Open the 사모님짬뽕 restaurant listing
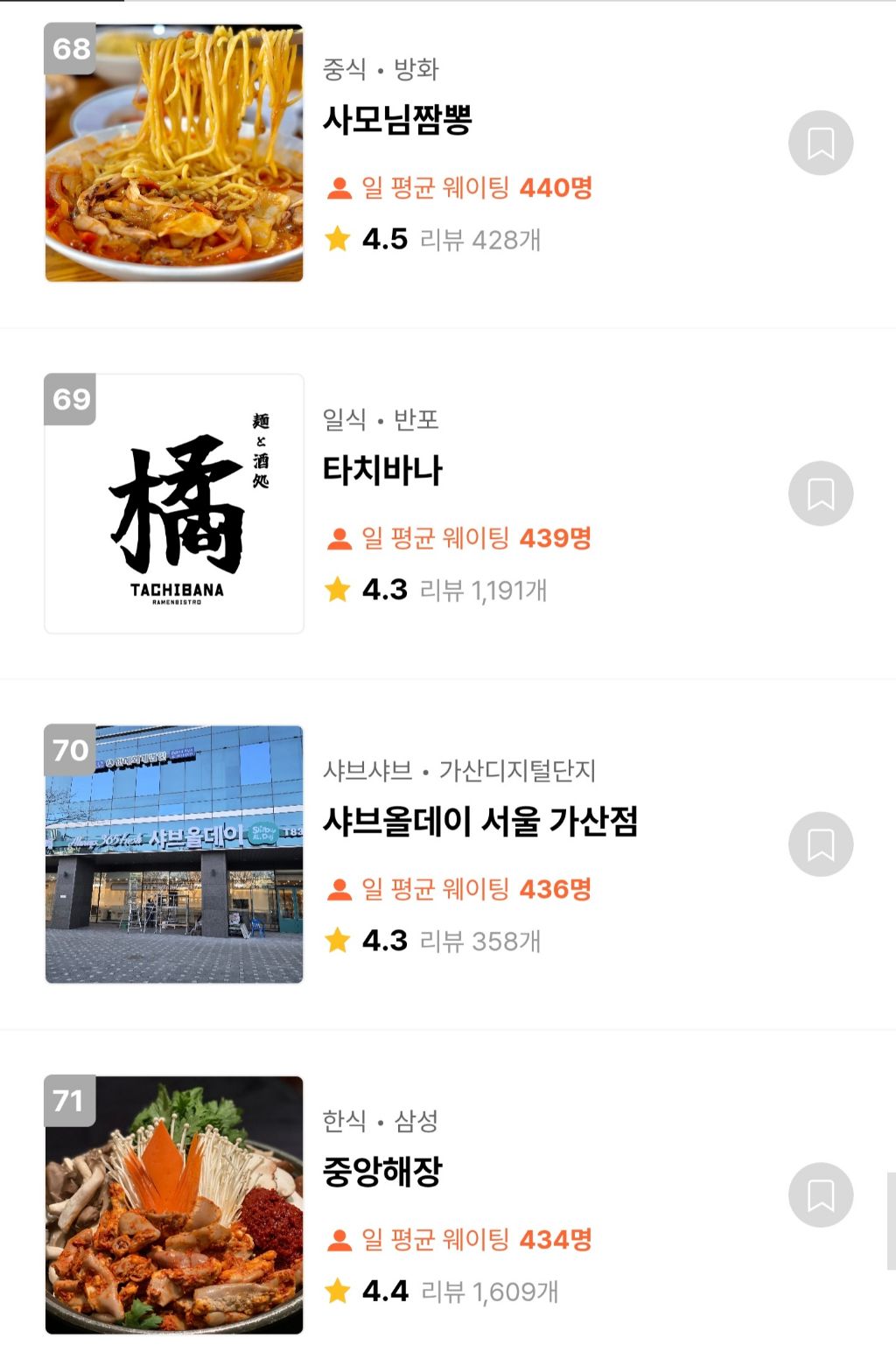Screen dimensions: 896x1366 tap(397, 120)
